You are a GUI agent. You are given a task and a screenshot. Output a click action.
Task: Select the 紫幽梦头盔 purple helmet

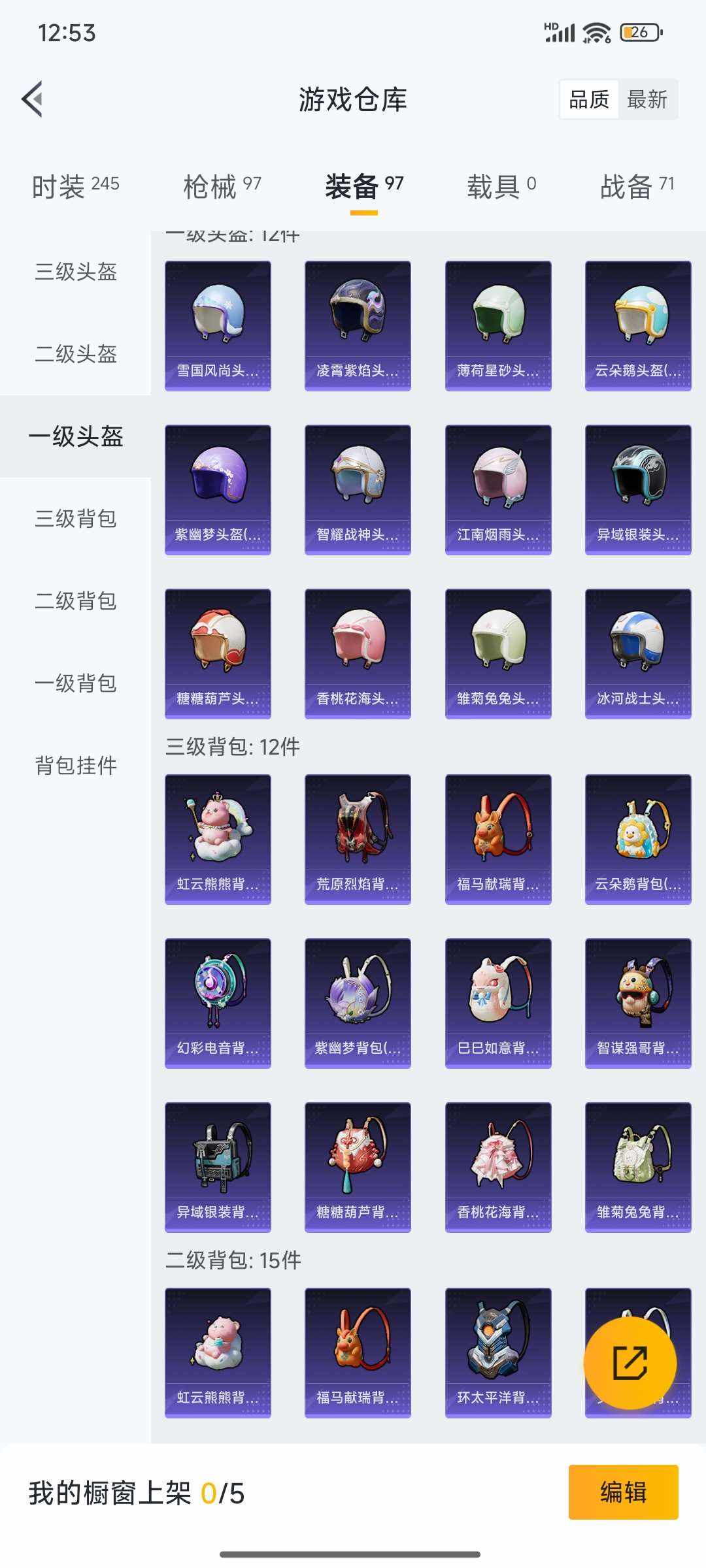[x=217, y=487]
